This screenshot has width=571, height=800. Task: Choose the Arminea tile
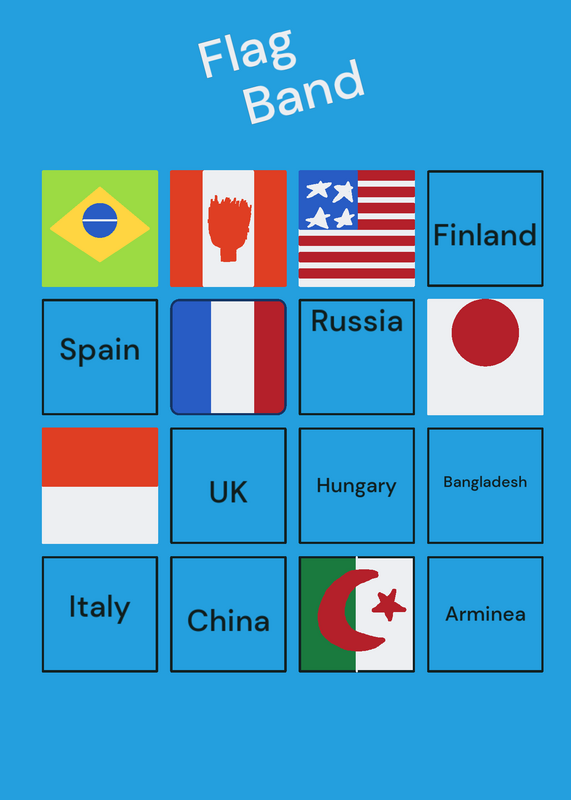(485, 614)
